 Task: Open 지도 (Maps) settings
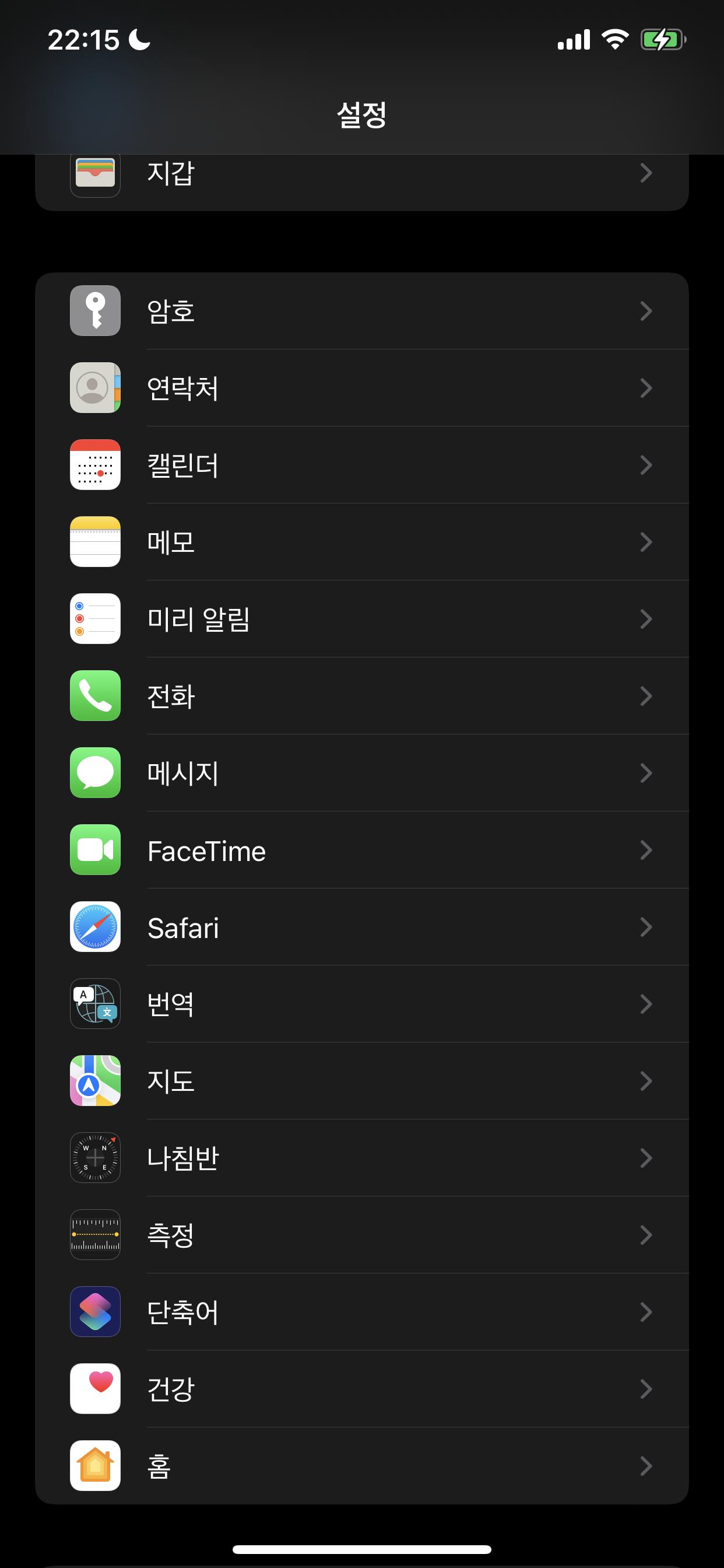tap(361, 1081)
